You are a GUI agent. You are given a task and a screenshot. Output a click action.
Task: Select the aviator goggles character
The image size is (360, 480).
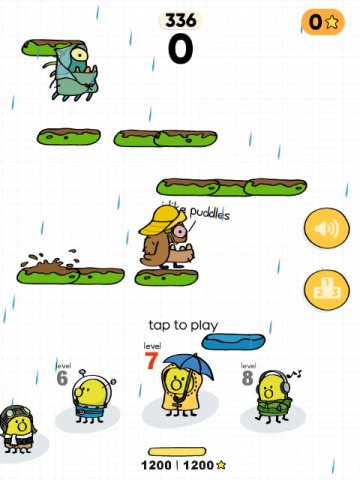(x=17, y=429)
